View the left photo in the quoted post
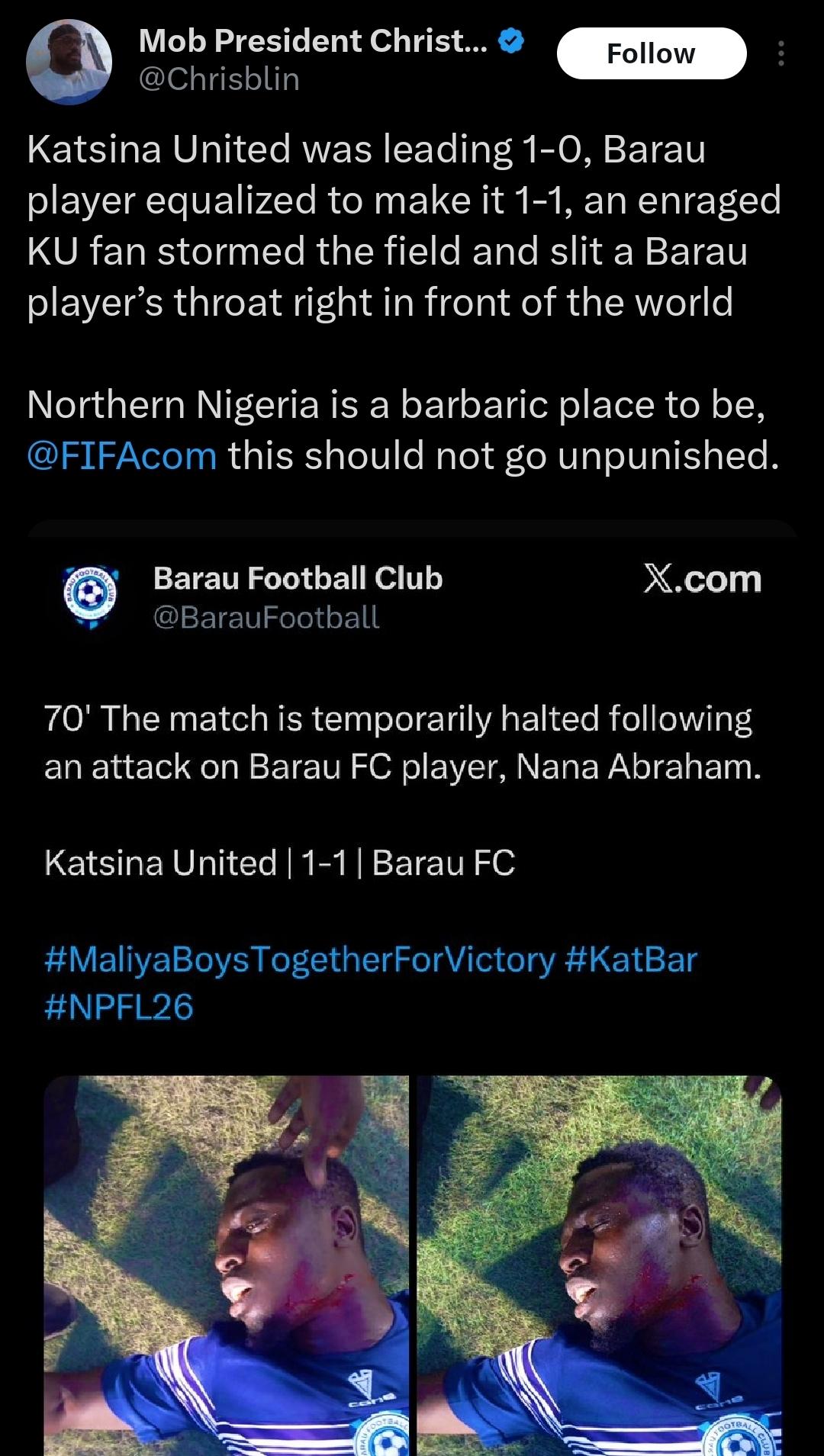This screenshot has width=824, height=1456. [x=226, y=1265]
